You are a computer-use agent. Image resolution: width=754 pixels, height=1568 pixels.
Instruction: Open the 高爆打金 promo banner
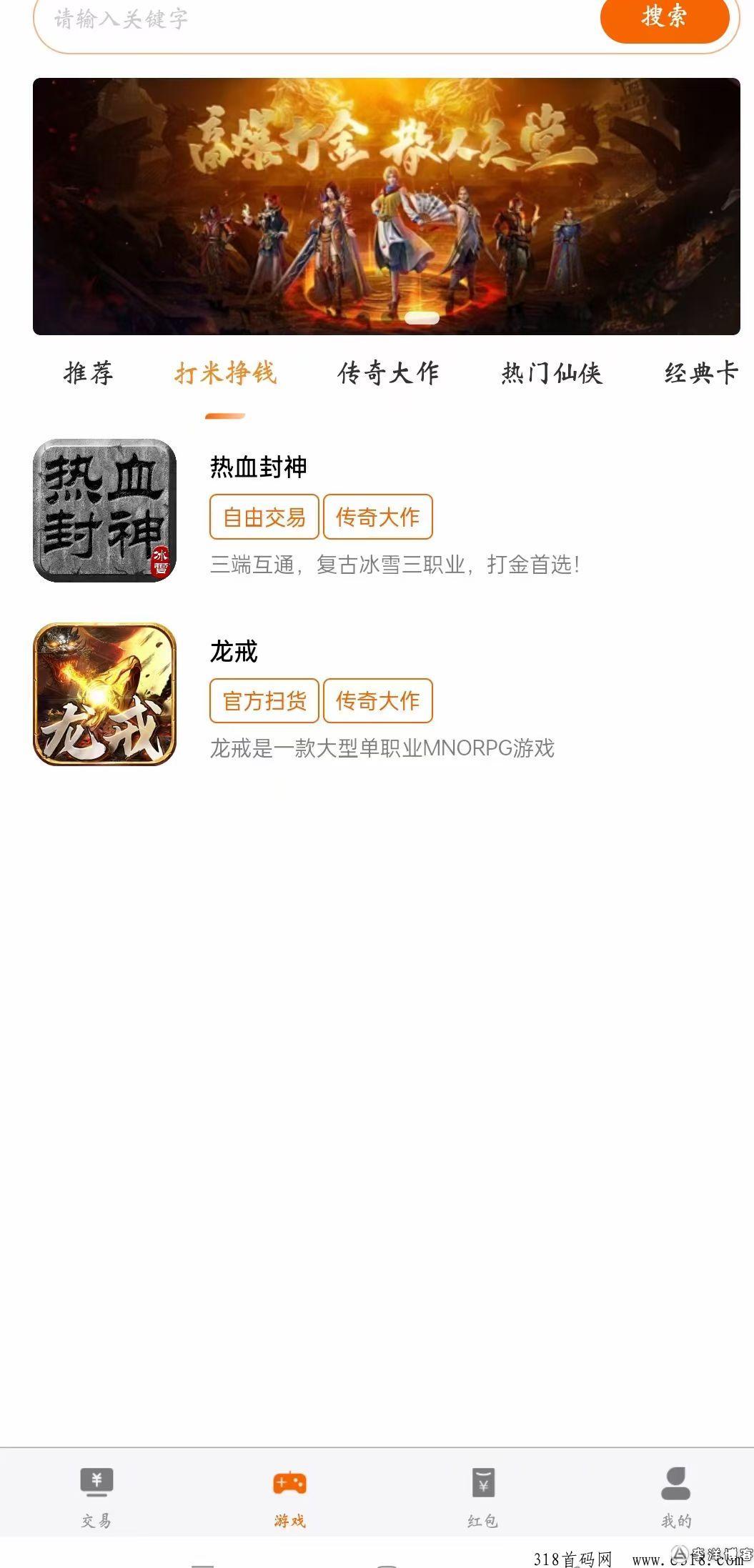pos(386,206)
